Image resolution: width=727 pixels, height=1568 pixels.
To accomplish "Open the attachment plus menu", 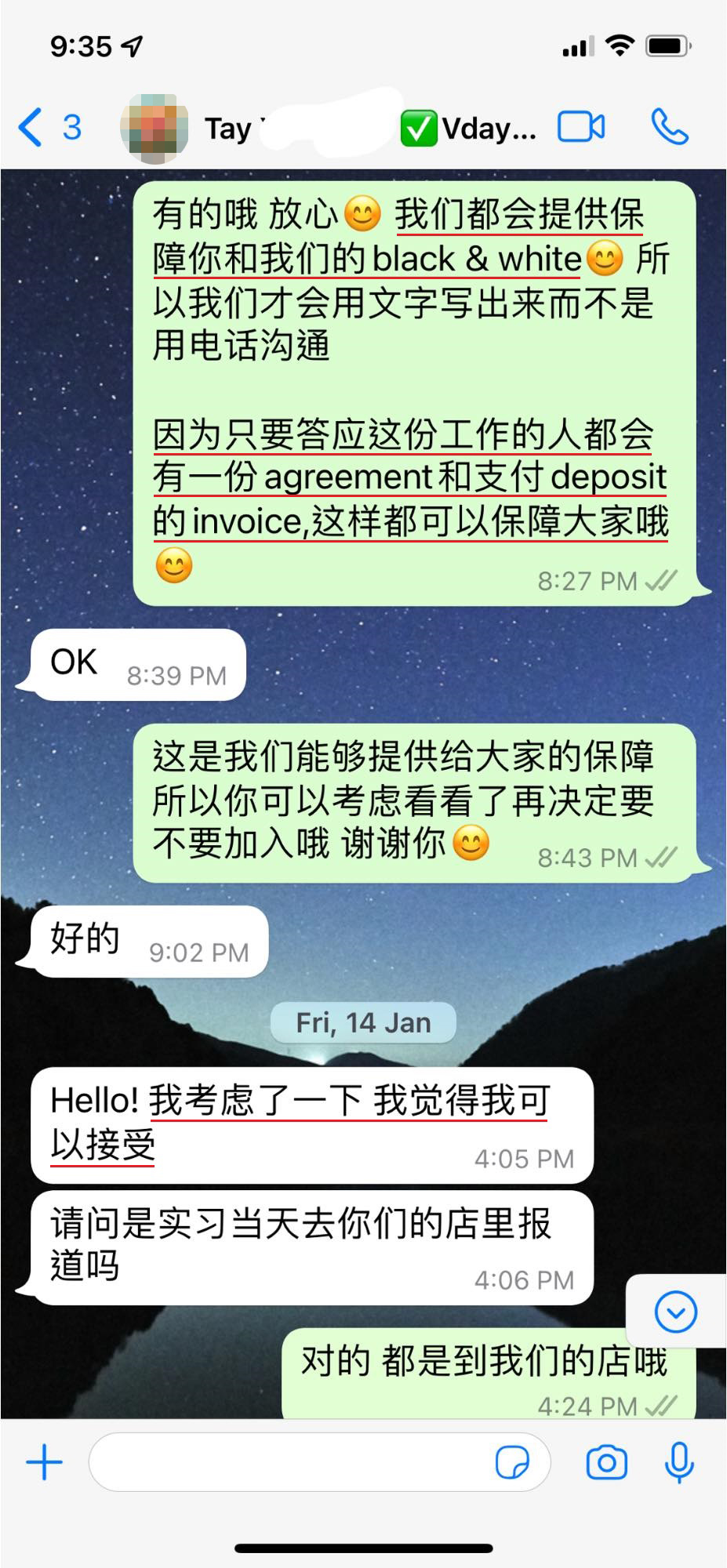I will 45,1463.
